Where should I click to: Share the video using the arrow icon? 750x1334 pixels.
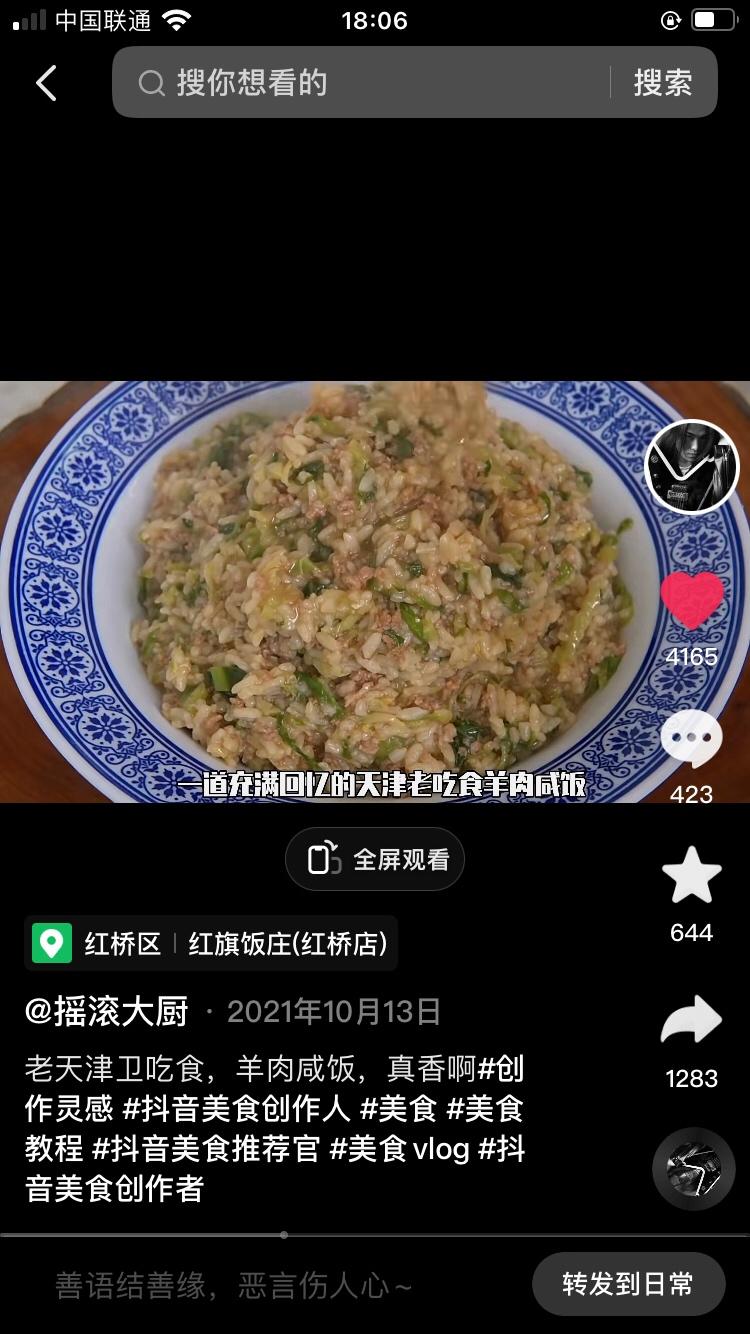[690, 1020]
